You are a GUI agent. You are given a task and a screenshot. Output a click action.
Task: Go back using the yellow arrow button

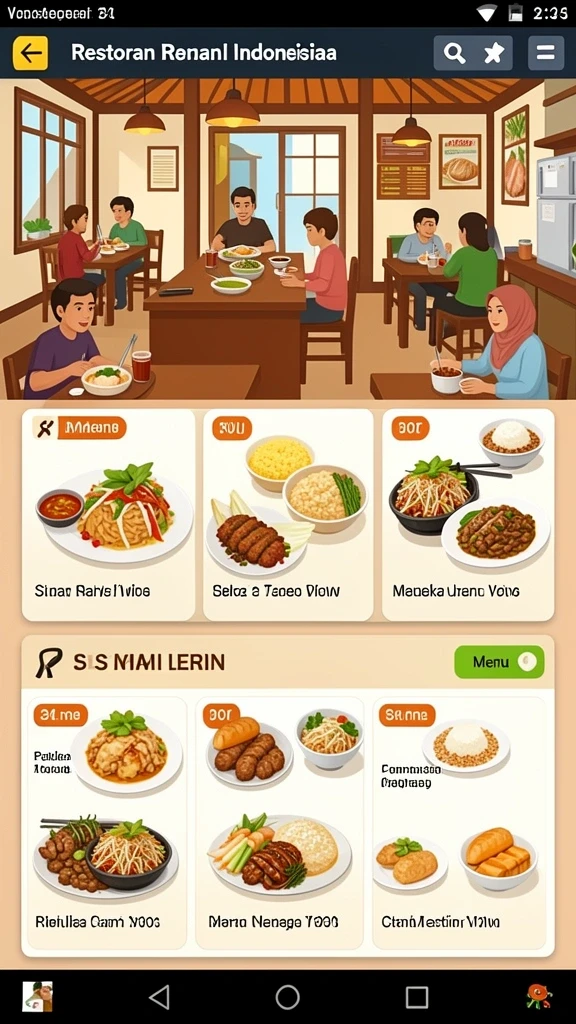click(x=30, y=53)
